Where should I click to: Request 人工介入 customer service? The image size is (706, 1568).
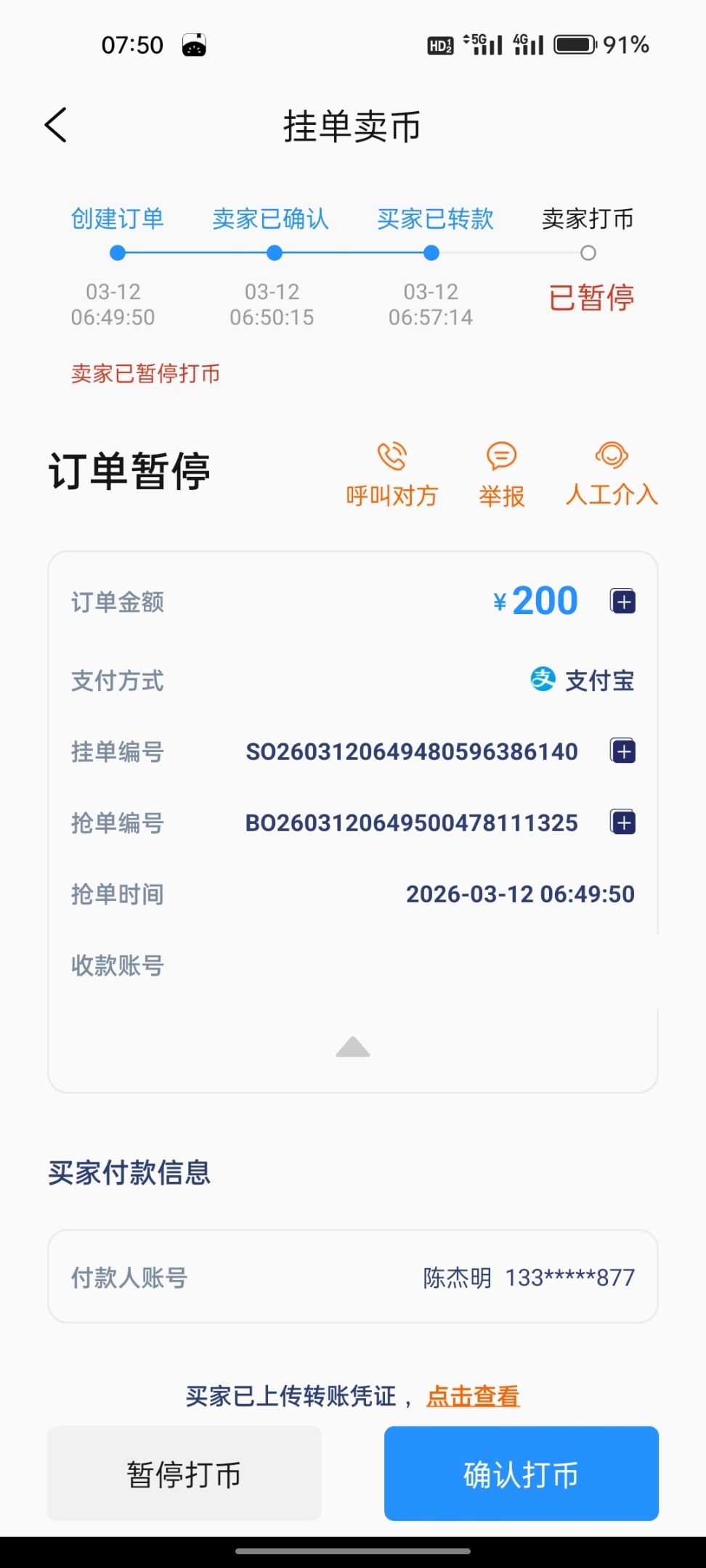pos(612,474)
